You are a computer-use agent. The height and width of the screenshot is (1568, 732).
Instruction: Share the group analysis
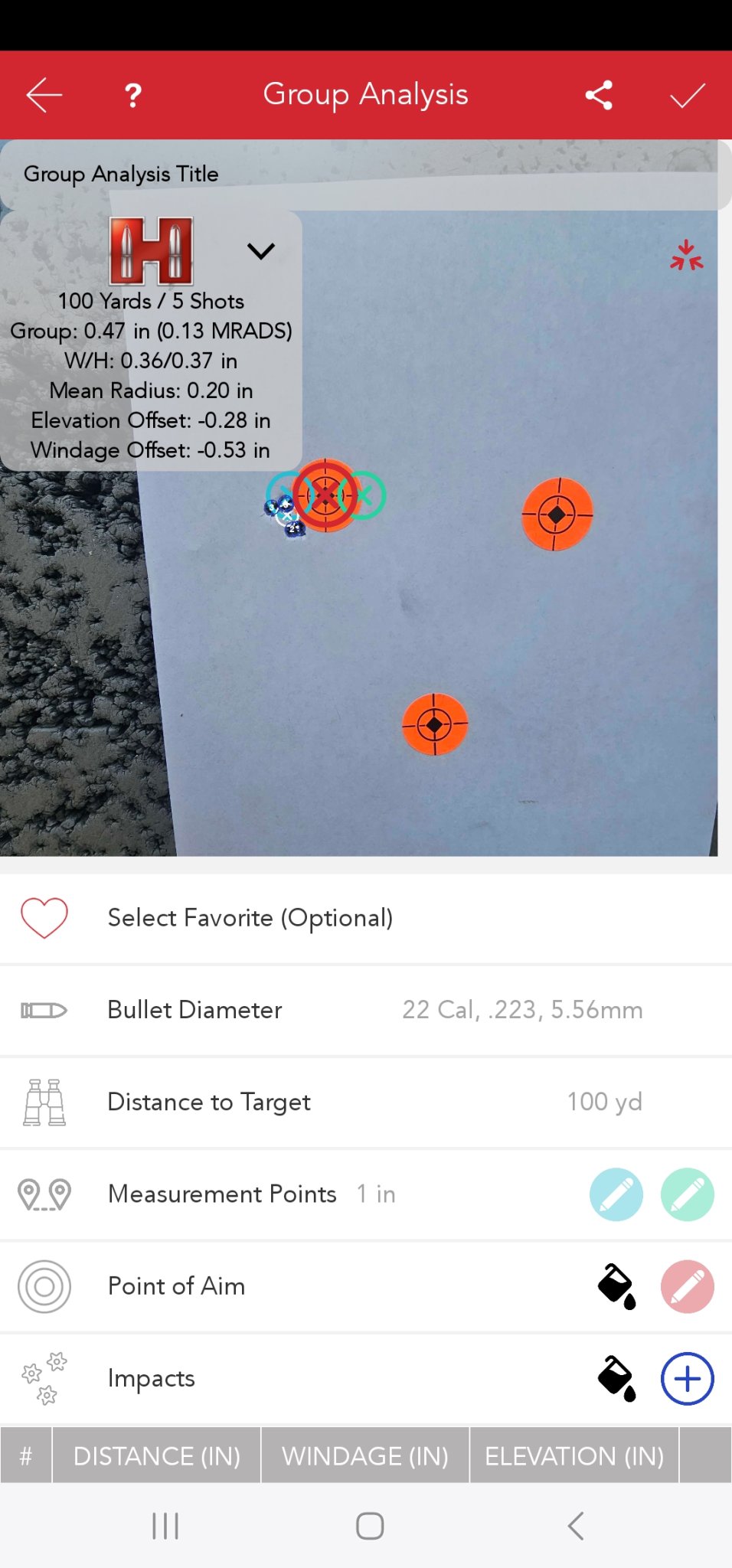[599, 95]
